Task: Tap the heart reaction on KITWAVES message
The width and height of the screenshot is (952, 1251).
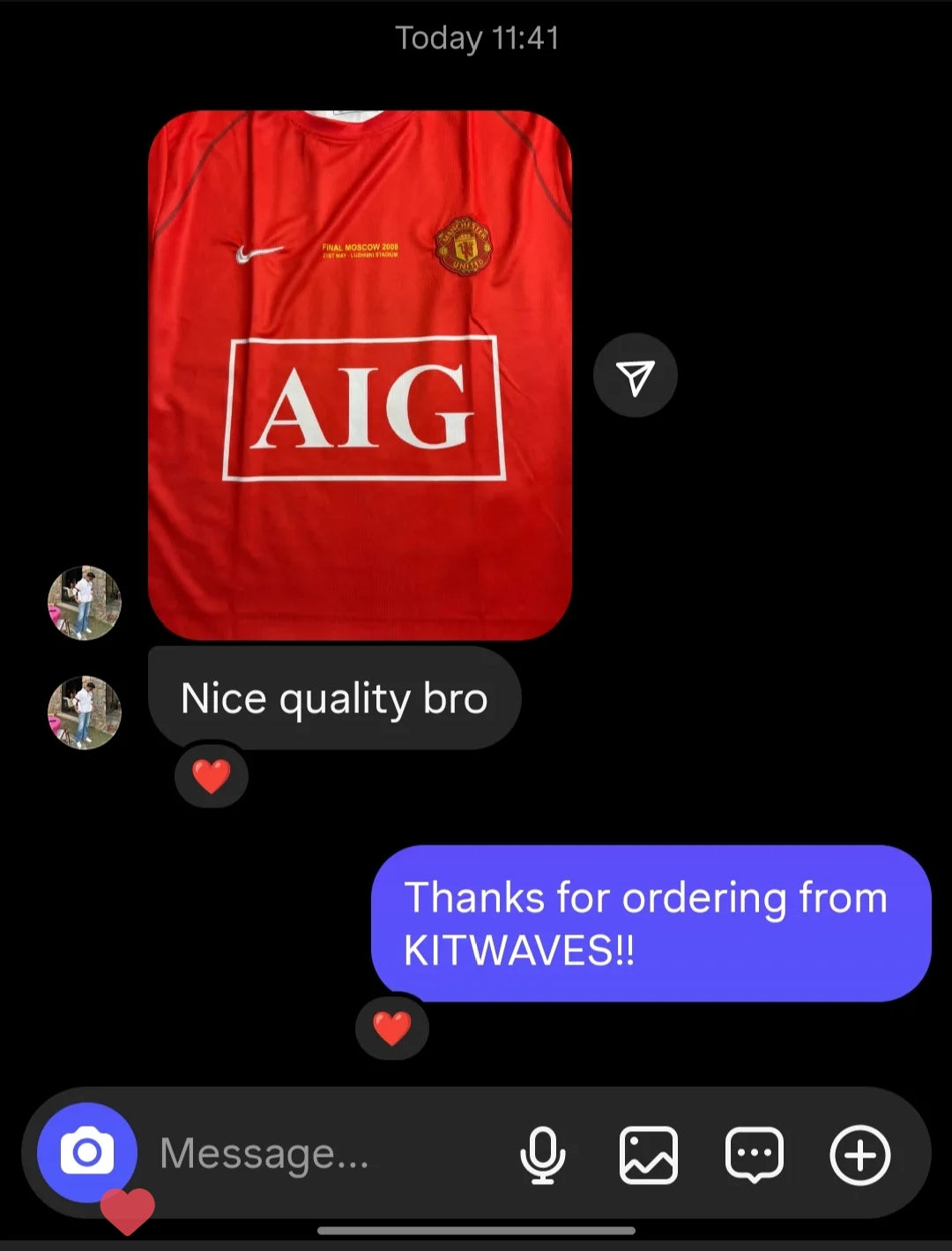Action: pyautogui.click(x=394, y=1028)
